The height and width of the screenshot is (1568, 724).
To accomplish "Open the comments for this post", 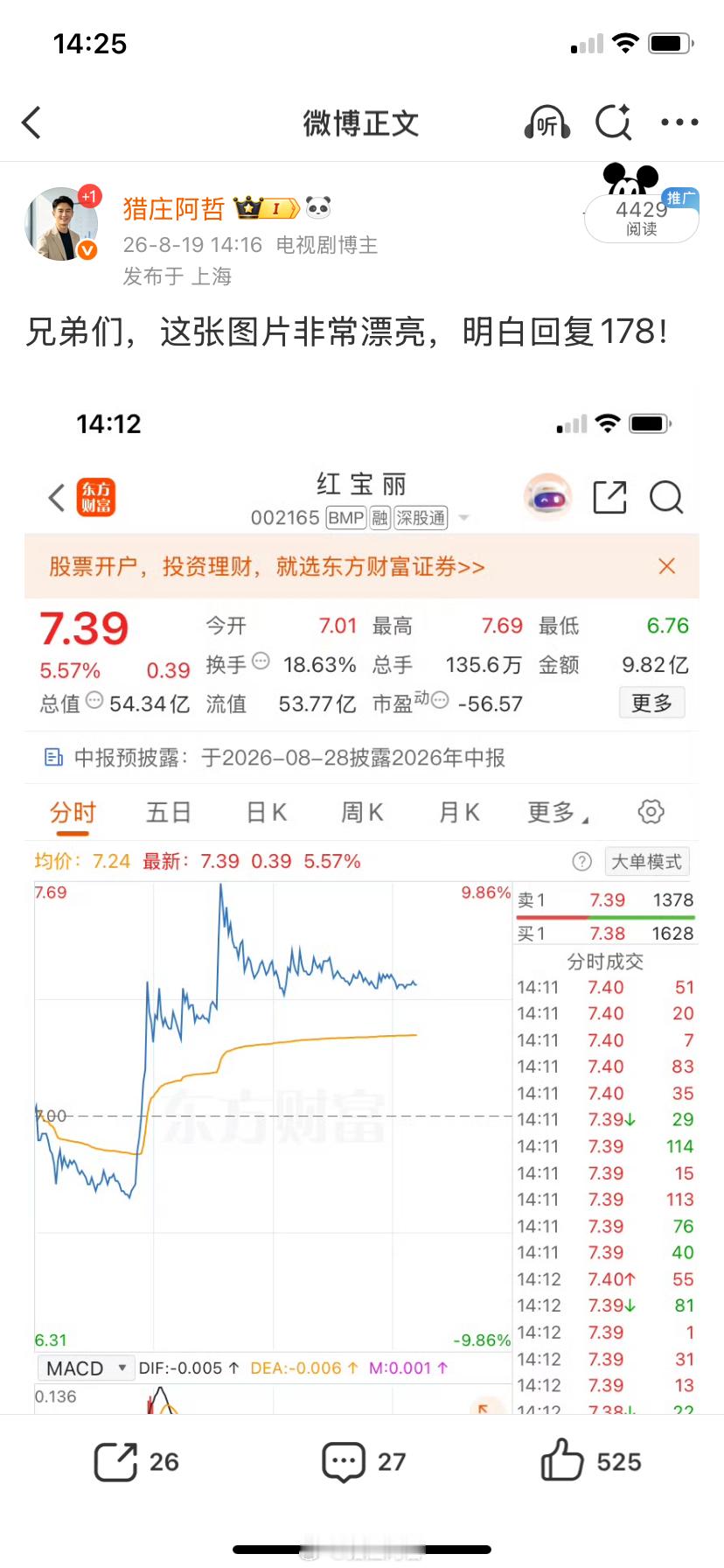I will click(364, 1461).
